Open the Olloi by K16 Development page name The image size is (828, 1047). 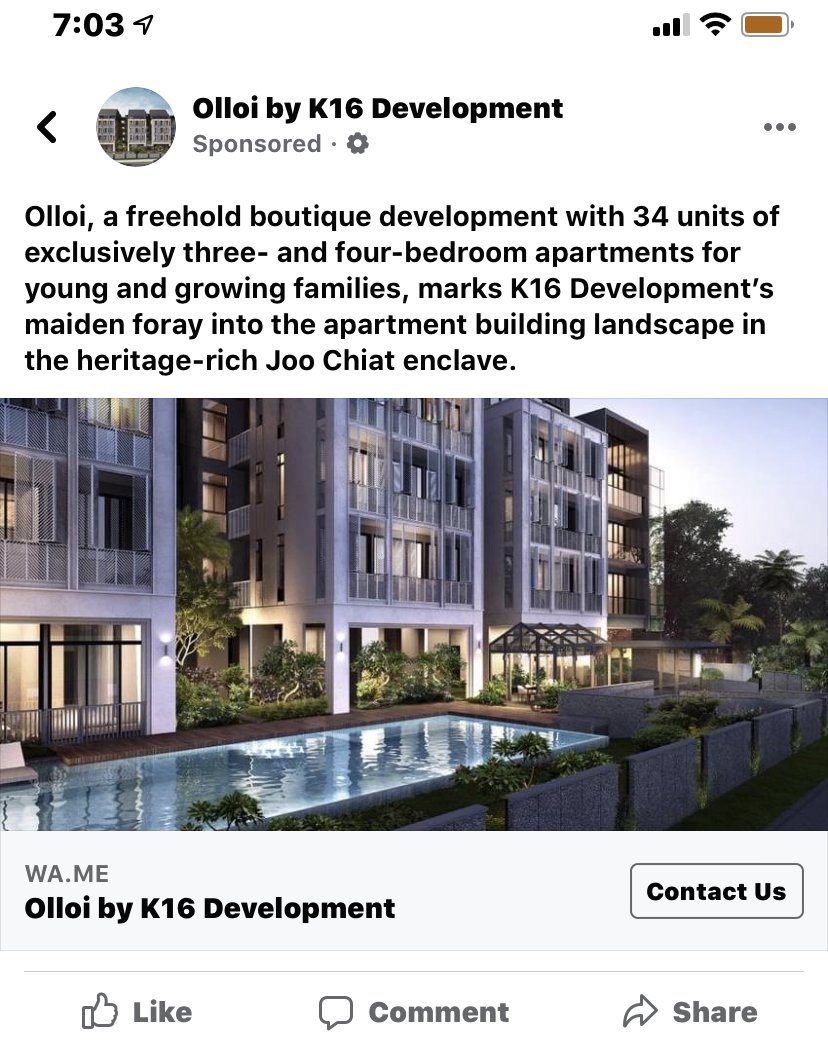click(377, 108)
